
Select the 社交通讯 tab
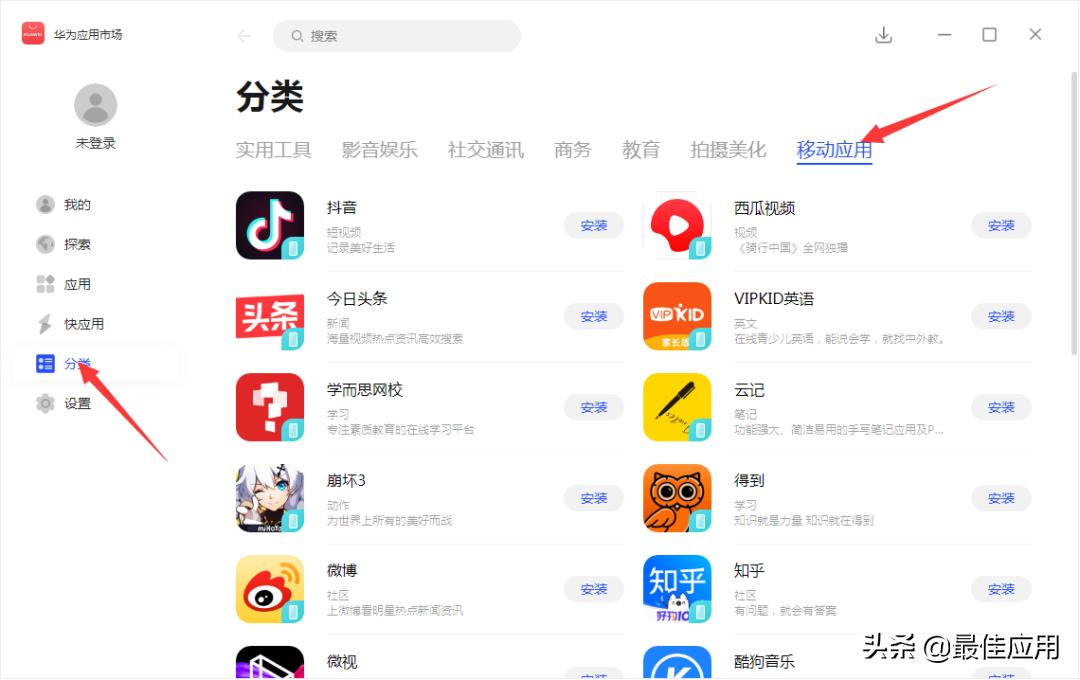pyautogui.click(x=485, y=150)
